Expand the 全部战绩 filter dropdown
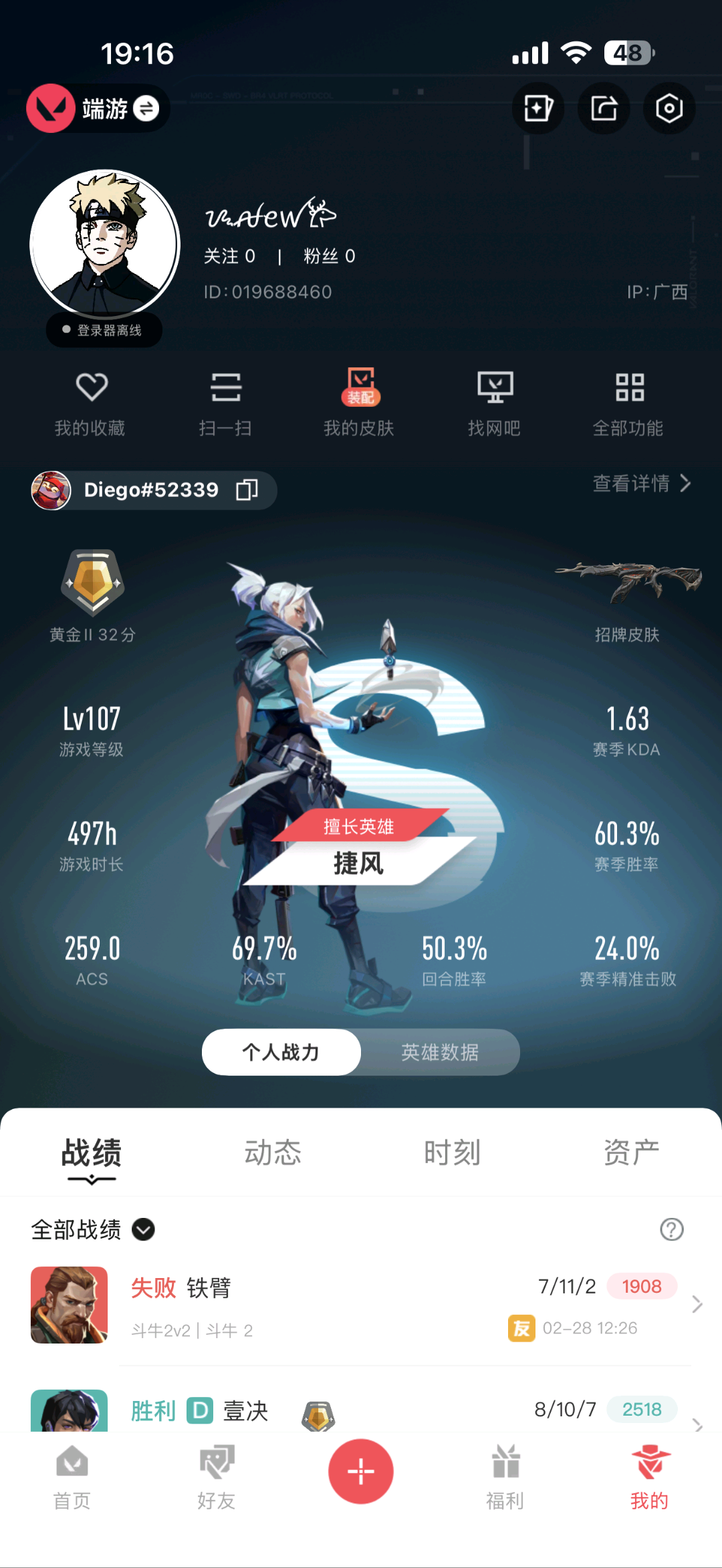Viewport: 722px width, 1568px height. pyautogui.click(x=143, y=1229)
